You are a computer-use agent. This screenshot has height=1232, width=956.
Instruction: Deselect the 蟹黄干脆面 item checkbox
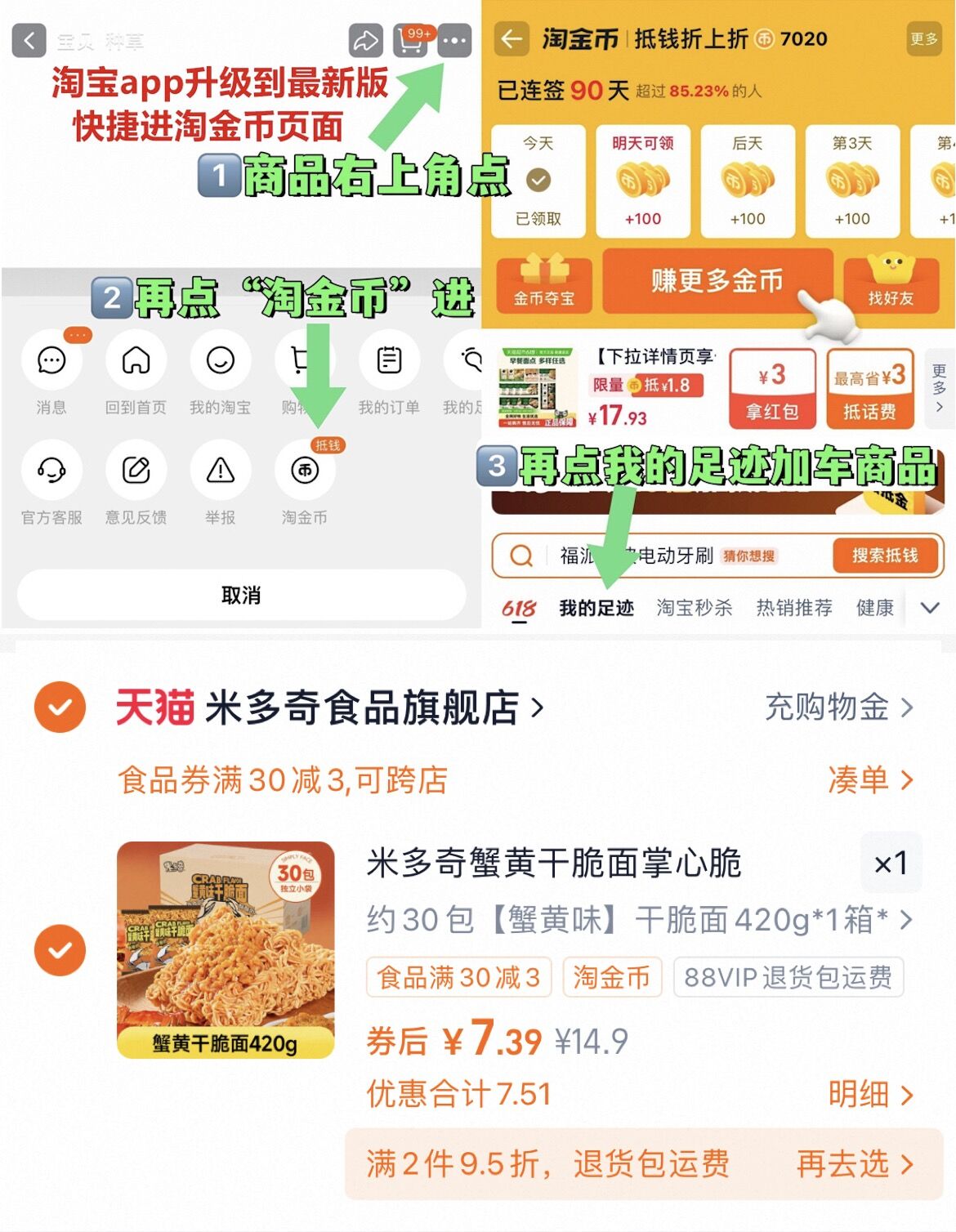(60, 950)
